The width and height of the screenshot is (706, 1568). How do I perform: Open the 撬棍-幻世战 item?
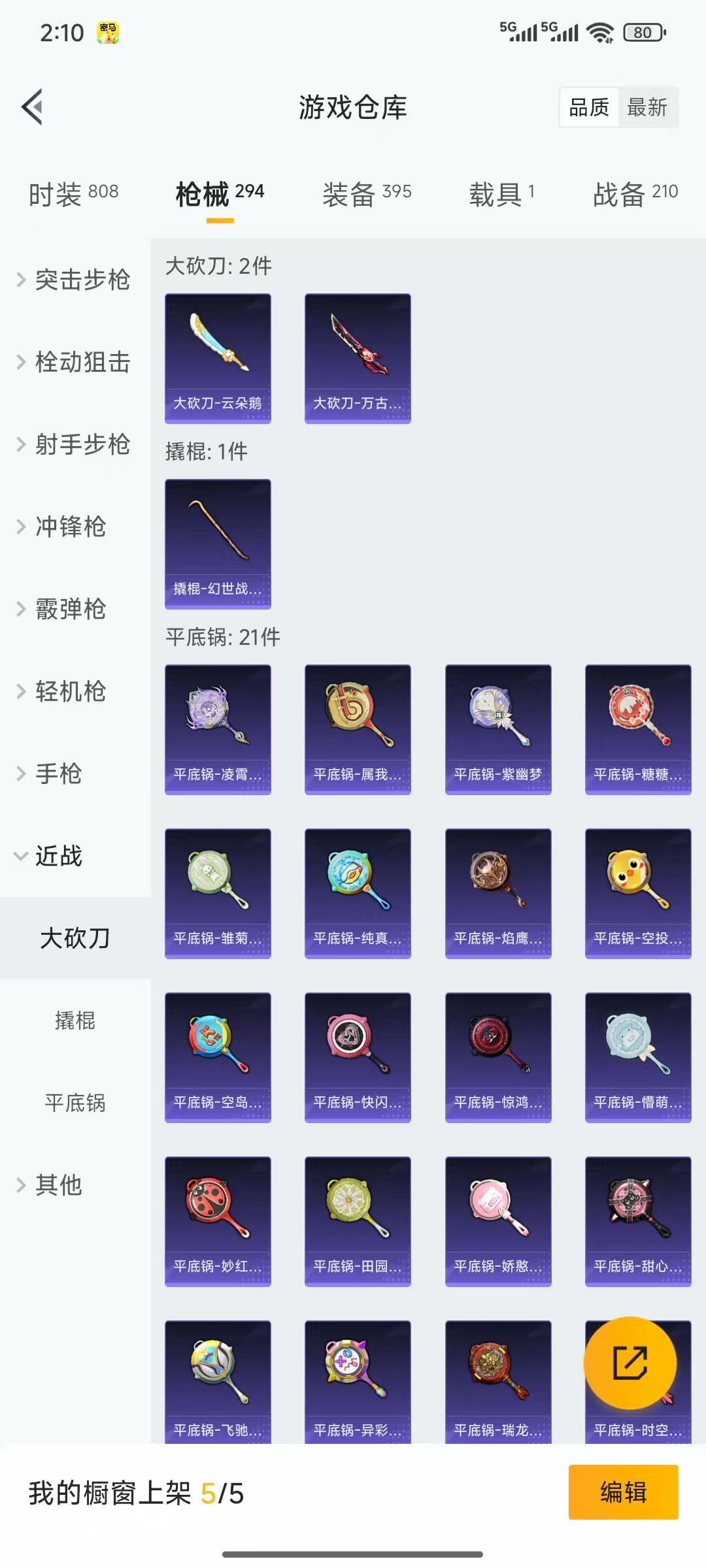(x=218, y=544)
